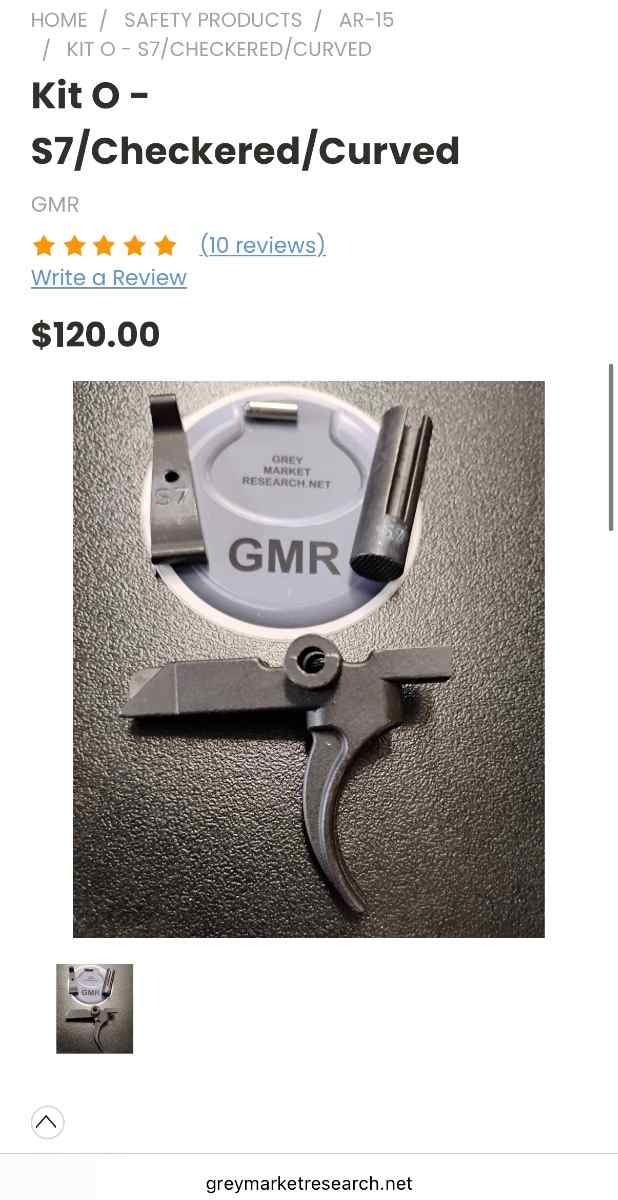Jump back to top with the up-arrow button
This screenshot has width=618, height=1200.
[47, 1122]
